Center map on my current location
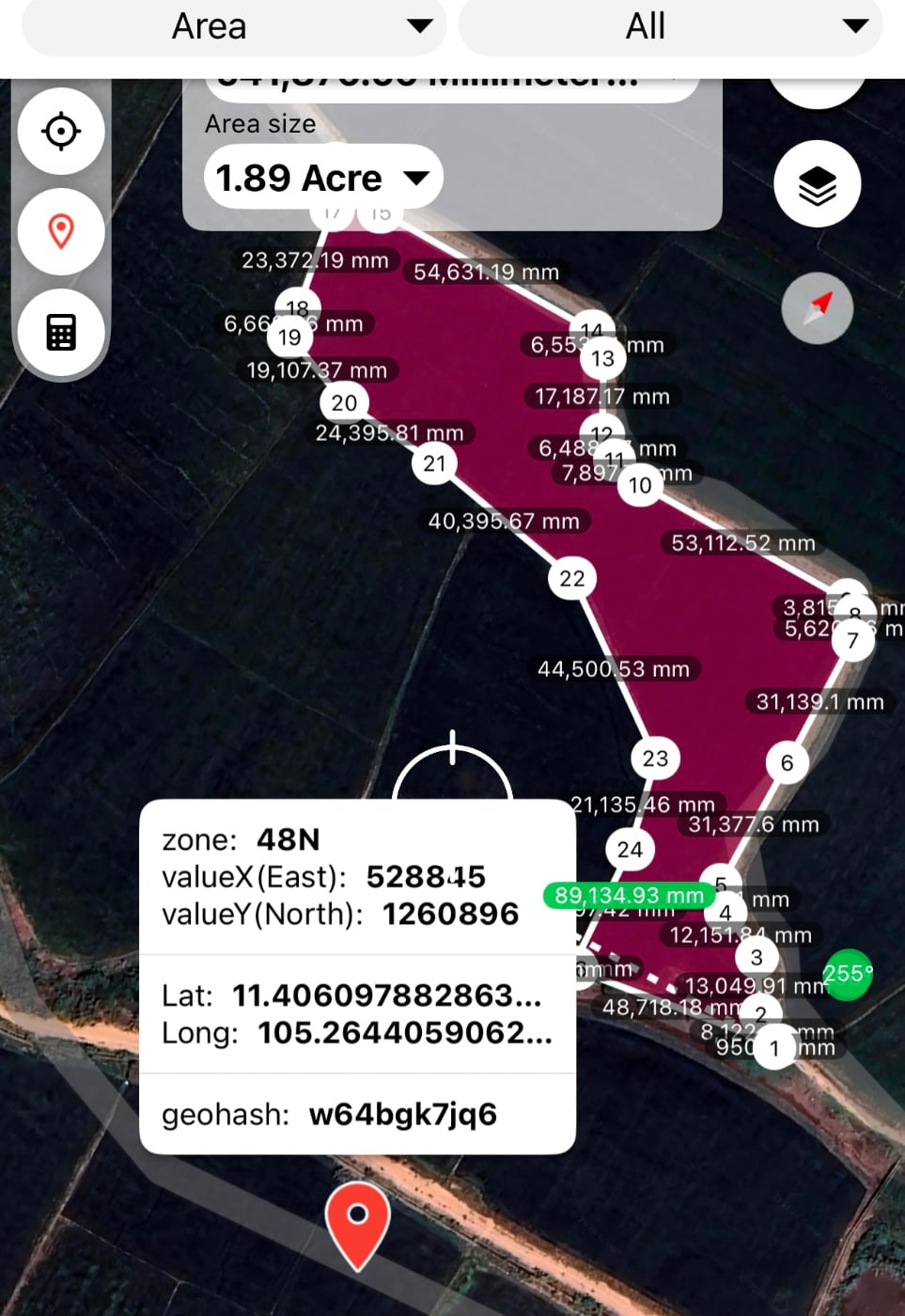This screenshot has width=905, height=1316. 61,132
